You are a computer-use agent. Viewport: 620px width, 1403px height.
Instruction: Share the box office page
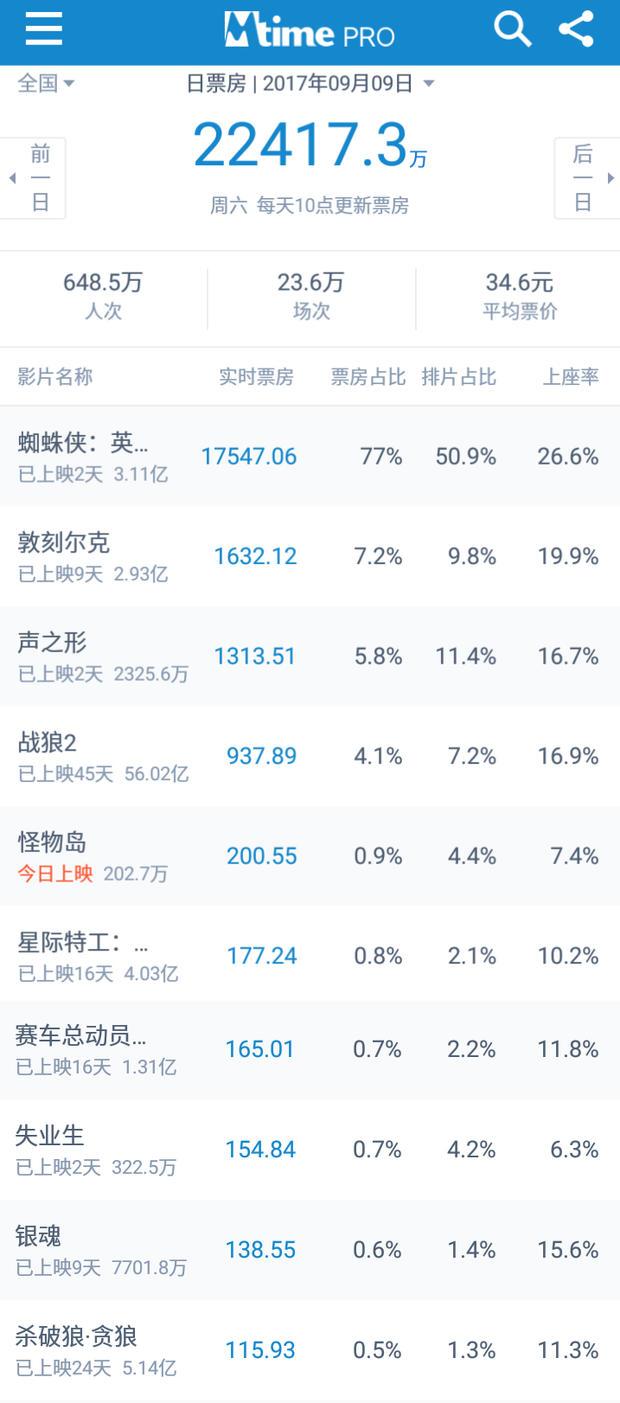coord(577,29)
